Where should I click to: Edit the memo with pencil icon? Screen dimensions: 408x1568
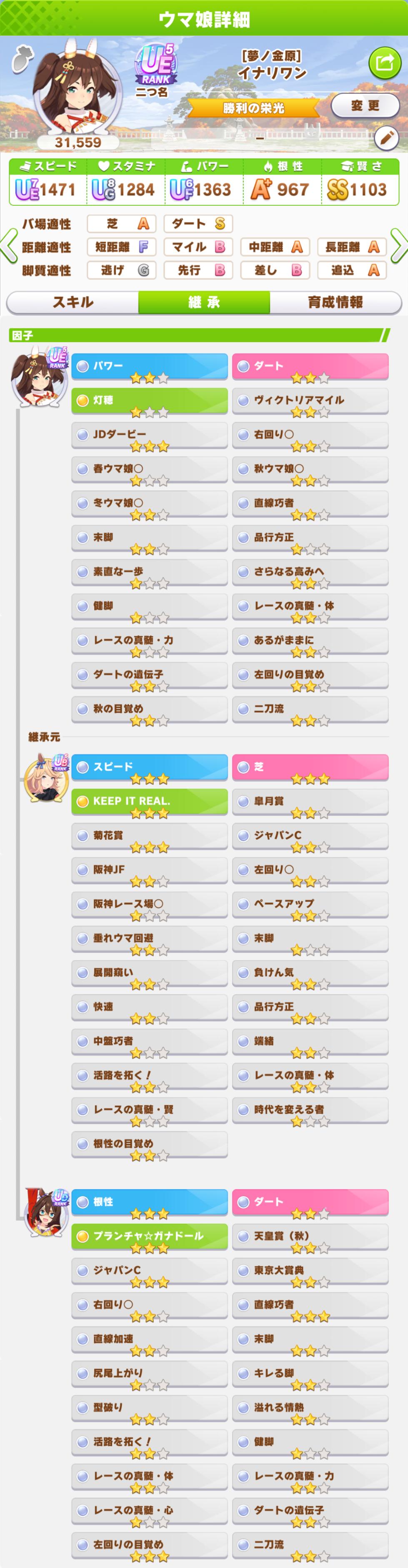point(385,138)
